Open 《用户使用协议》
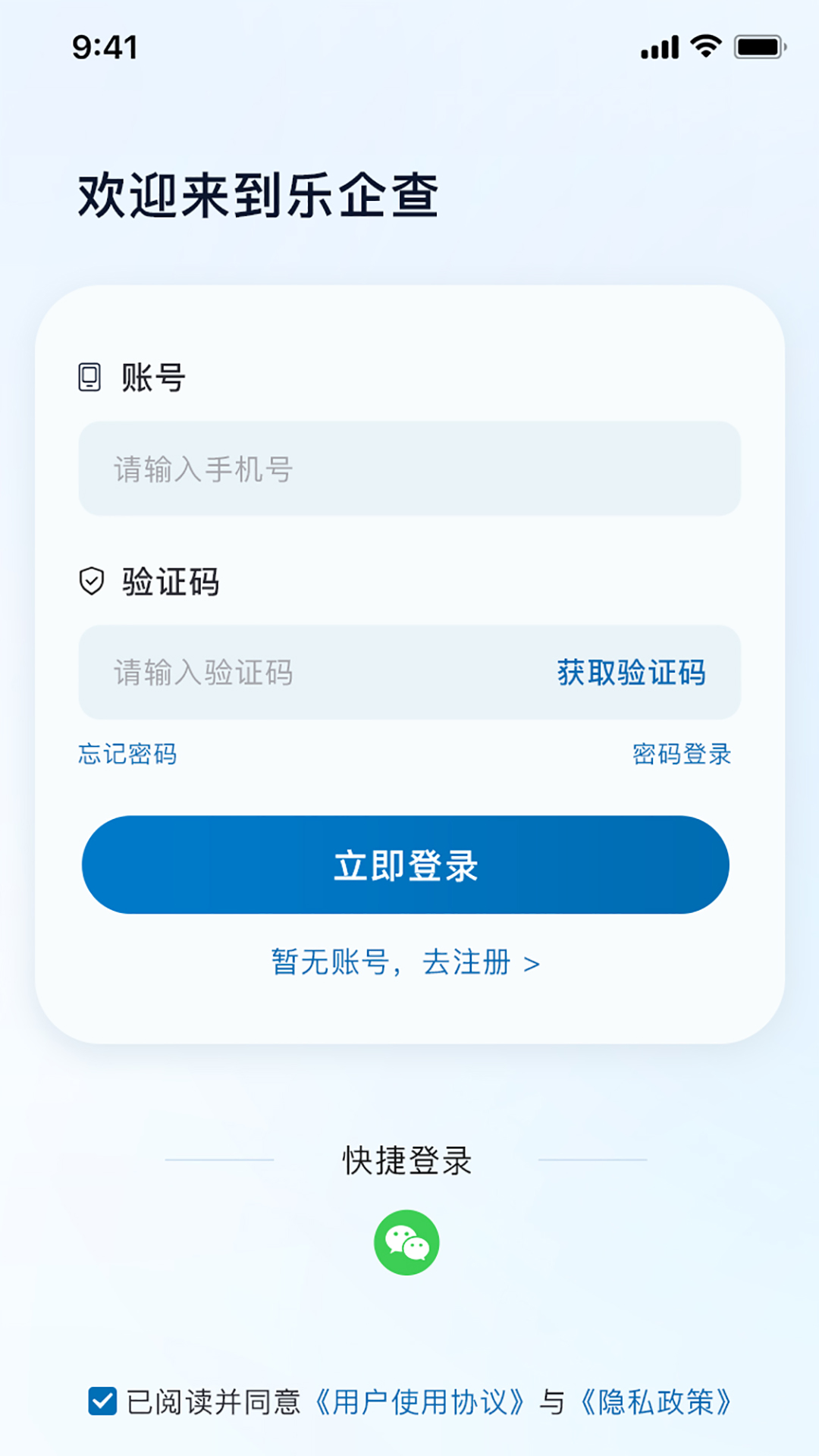Screen dimensions: 819x1456 tap(419, 1402)
